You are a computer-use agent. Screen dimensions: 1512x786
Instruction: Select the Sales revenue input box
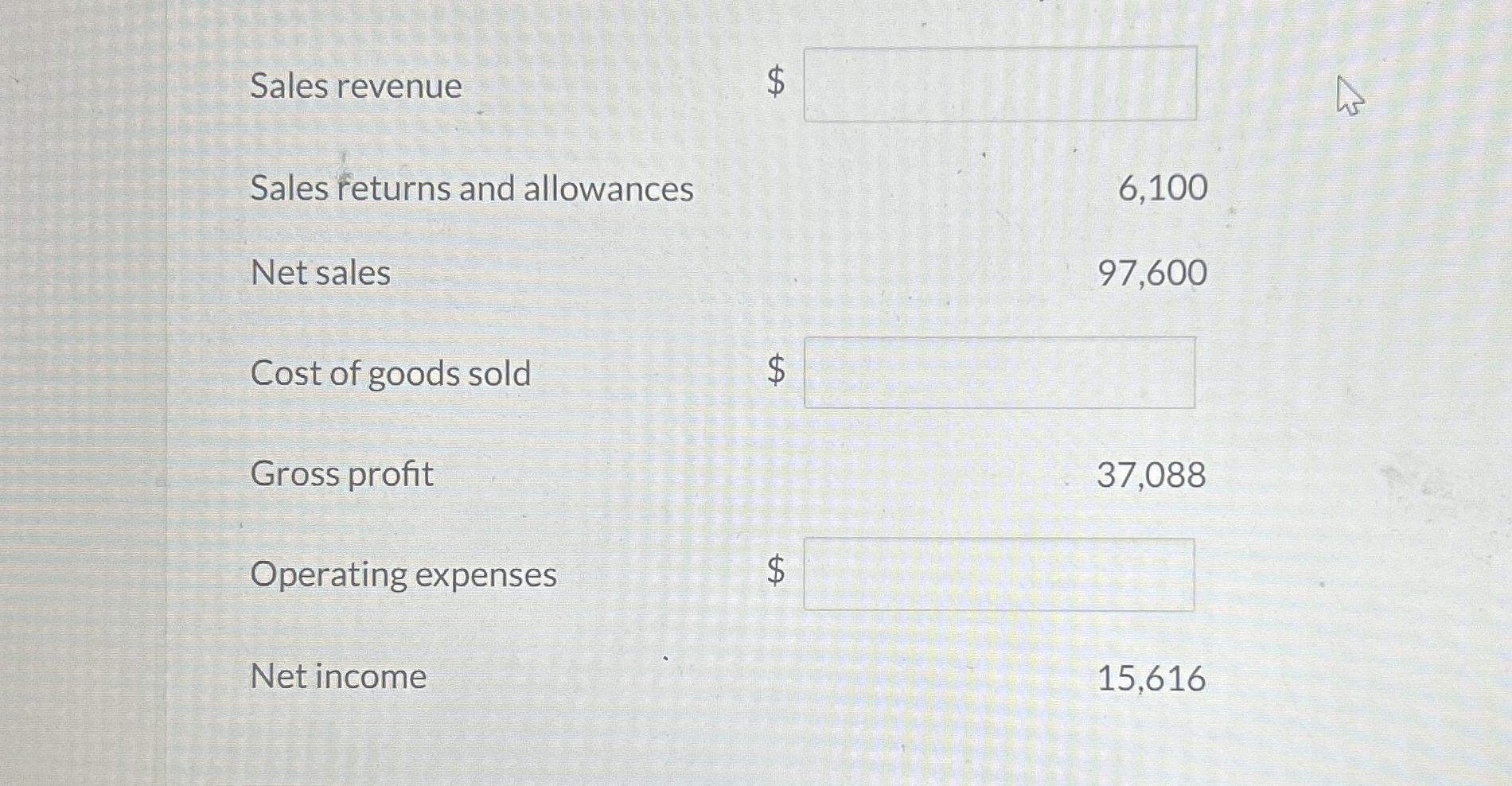coord(1000,84)
